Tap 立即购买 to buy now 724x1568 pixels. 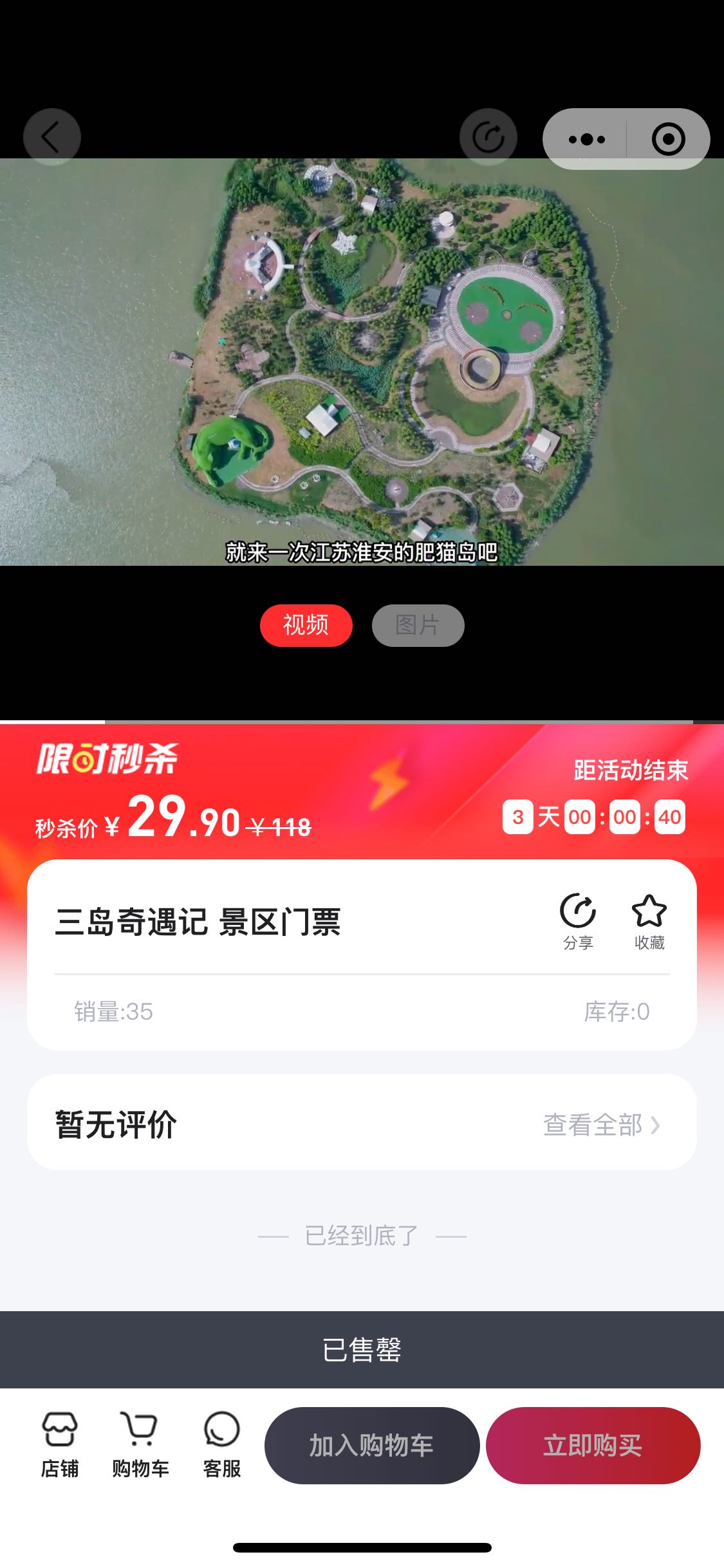tap(593, 1446)
